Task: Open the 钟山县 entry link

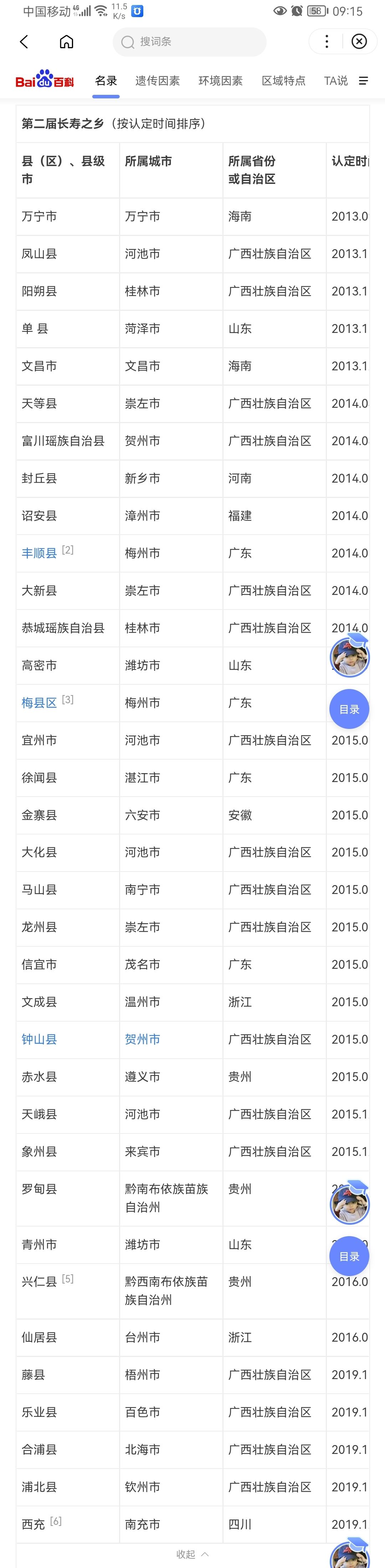Action: (x=39, y=1040)
